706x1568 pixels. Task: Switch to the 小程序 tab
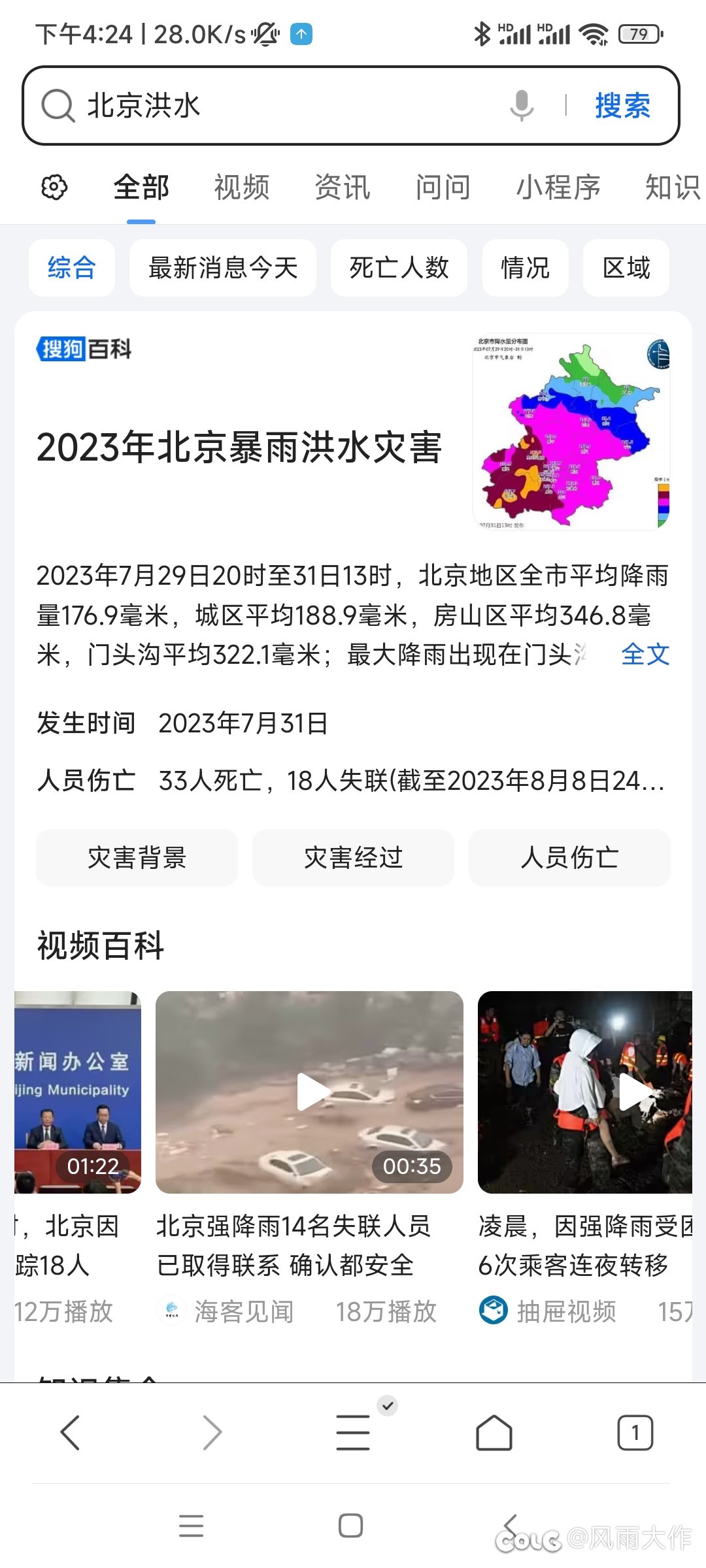(x=558, y=188)
